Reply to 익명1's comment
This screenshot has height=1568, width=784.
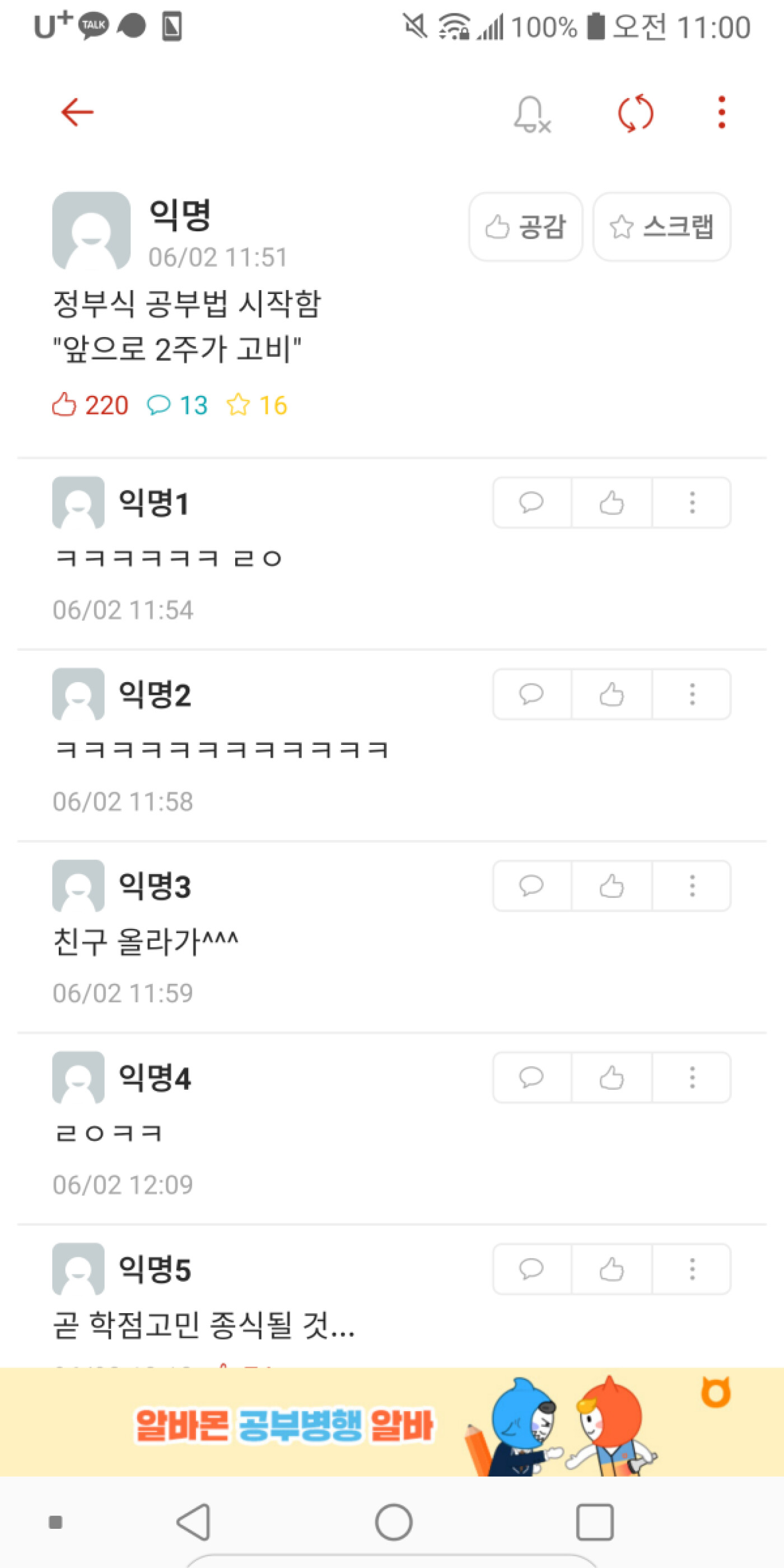(x=531, y=503)
